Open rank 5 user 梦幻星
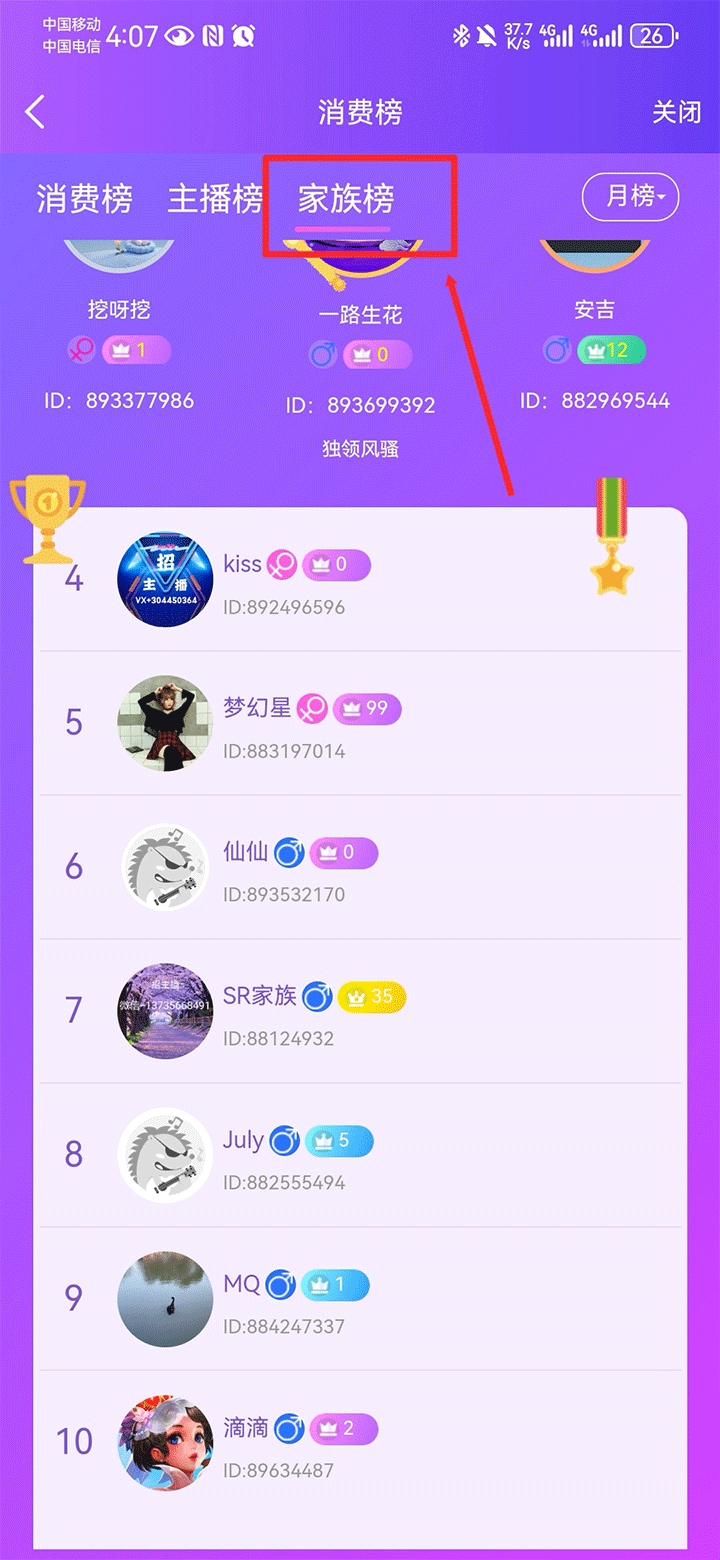Viewport: 720px width, 1560px height. pos(360,723)
